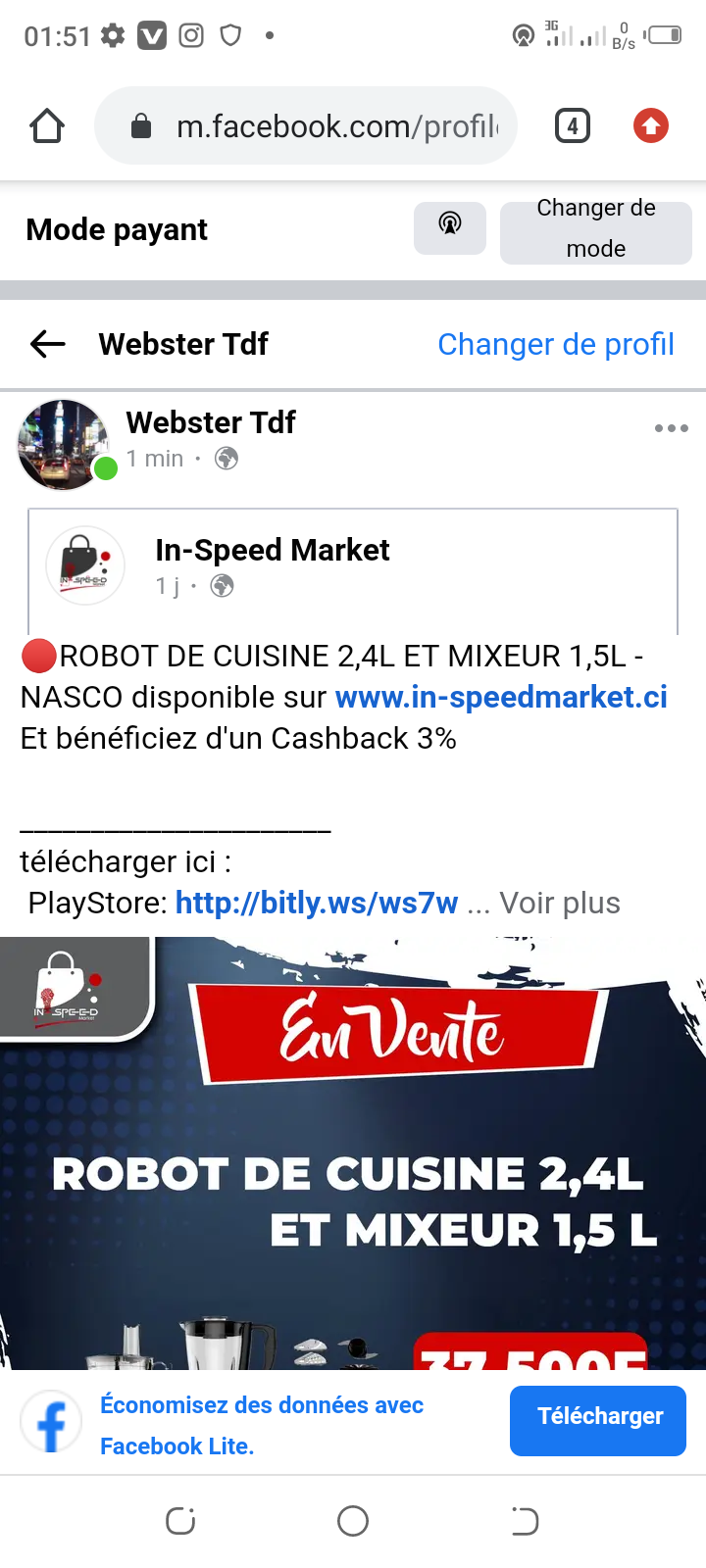Open Webster Tdf's profile picture
This screenshot has width=706, height=1568.
(x=63, y=444)
